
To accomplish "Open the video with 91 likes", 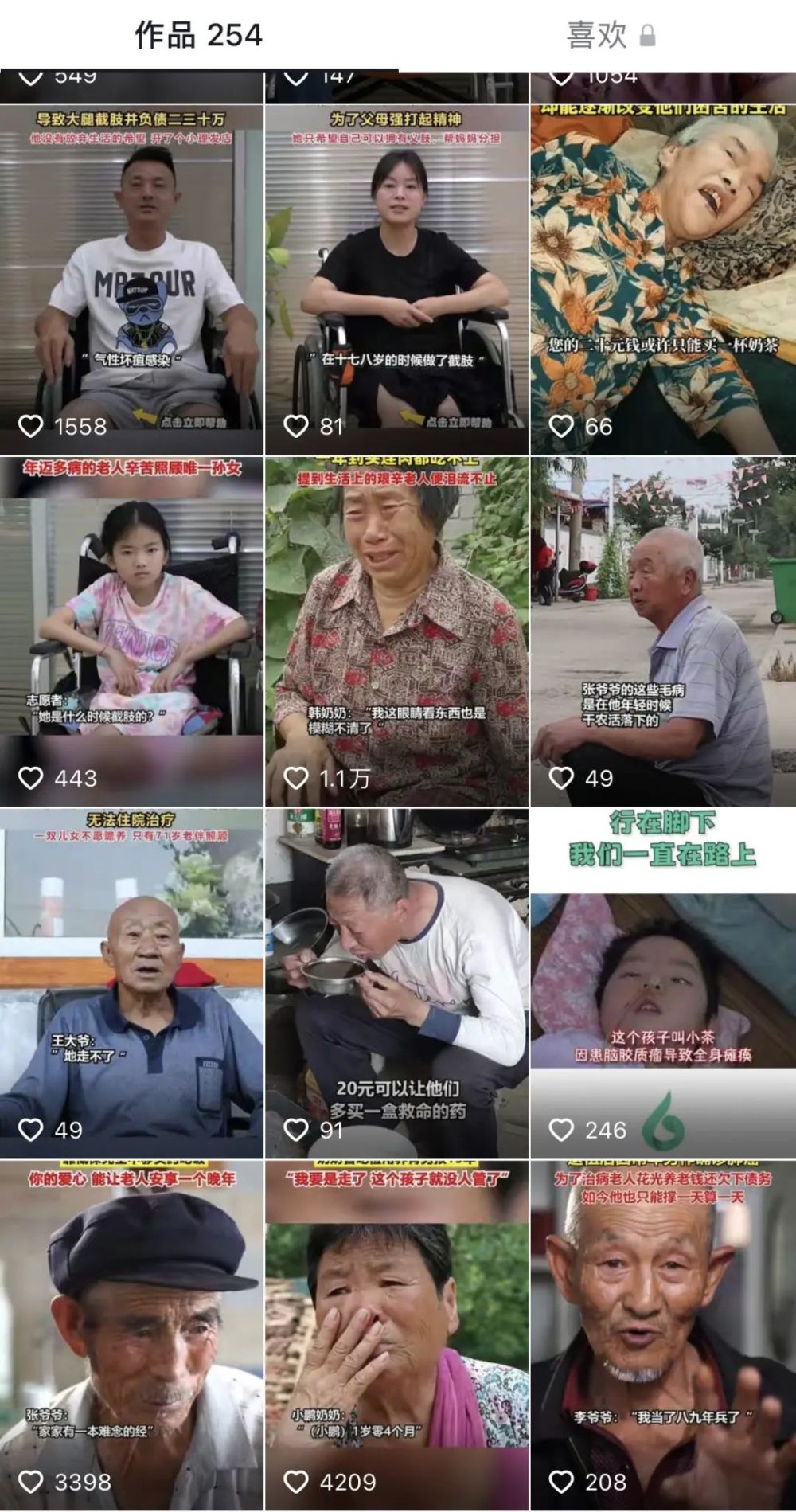I will tap(397, 983).
